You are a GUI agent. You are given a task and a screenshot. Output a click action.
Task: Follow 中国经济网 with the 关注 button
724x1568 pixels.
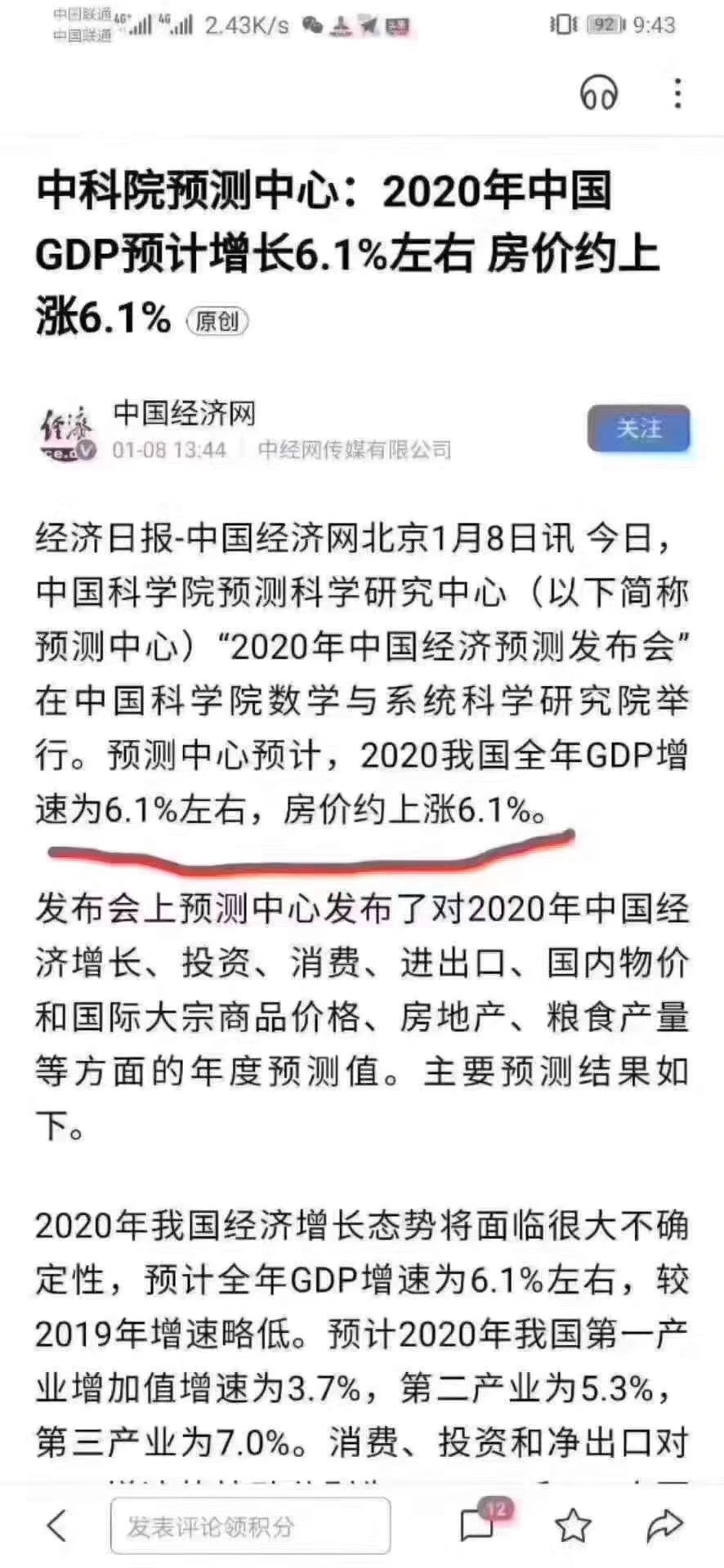(639, 428)
